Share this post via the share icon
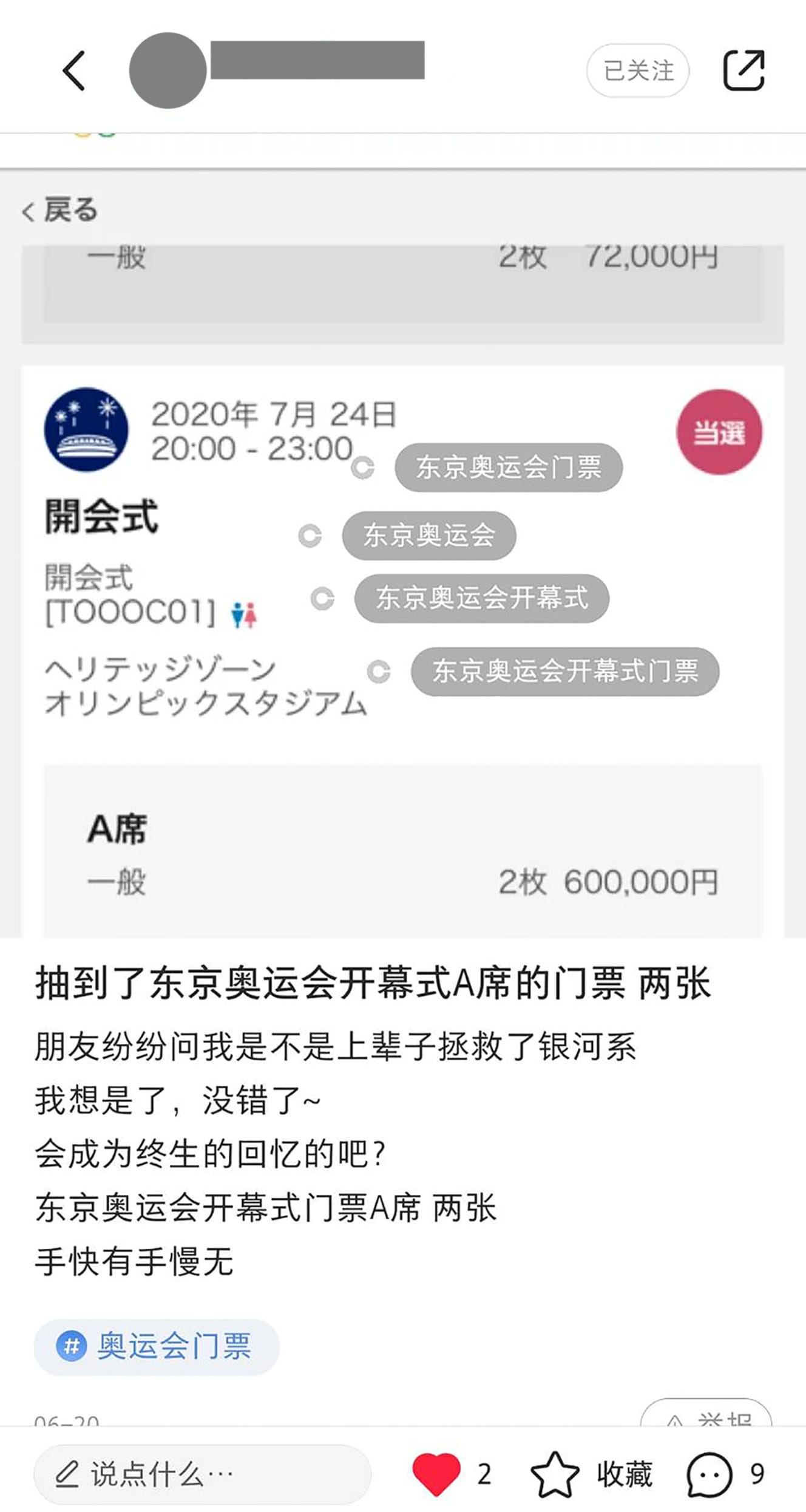Screen dimensions: 806x1512 tap(743, 70)
